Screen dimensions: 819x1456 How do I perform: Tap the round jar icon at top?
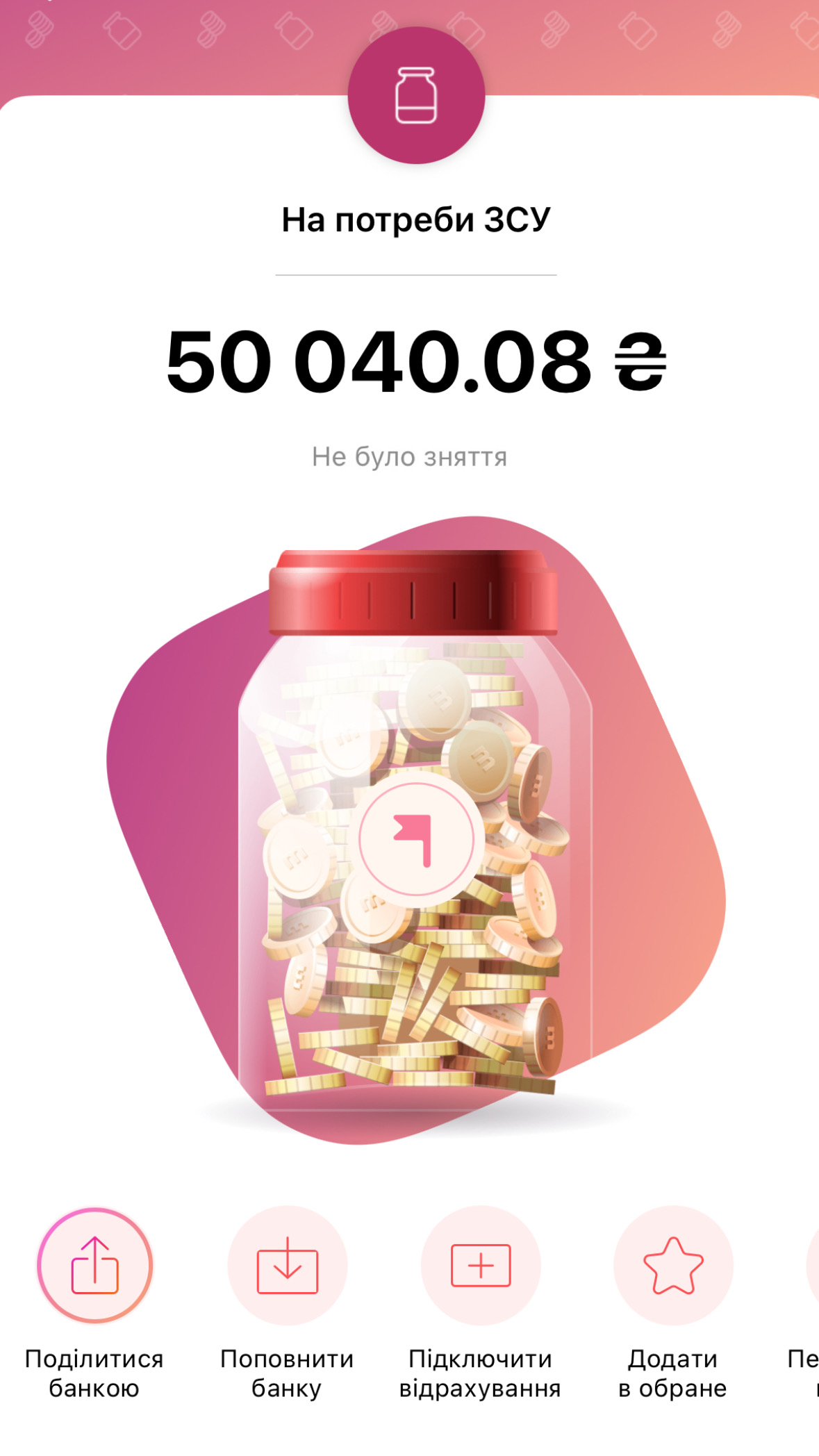point(416,96)
